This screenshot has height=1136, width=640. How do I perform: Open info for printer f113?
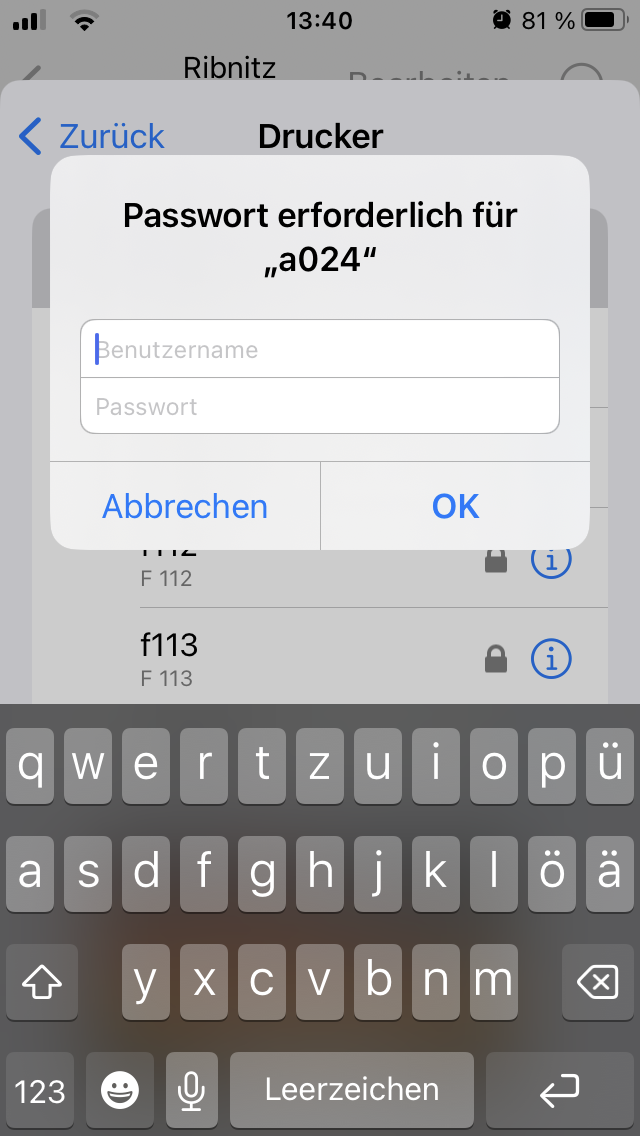(x=550, y=658)
